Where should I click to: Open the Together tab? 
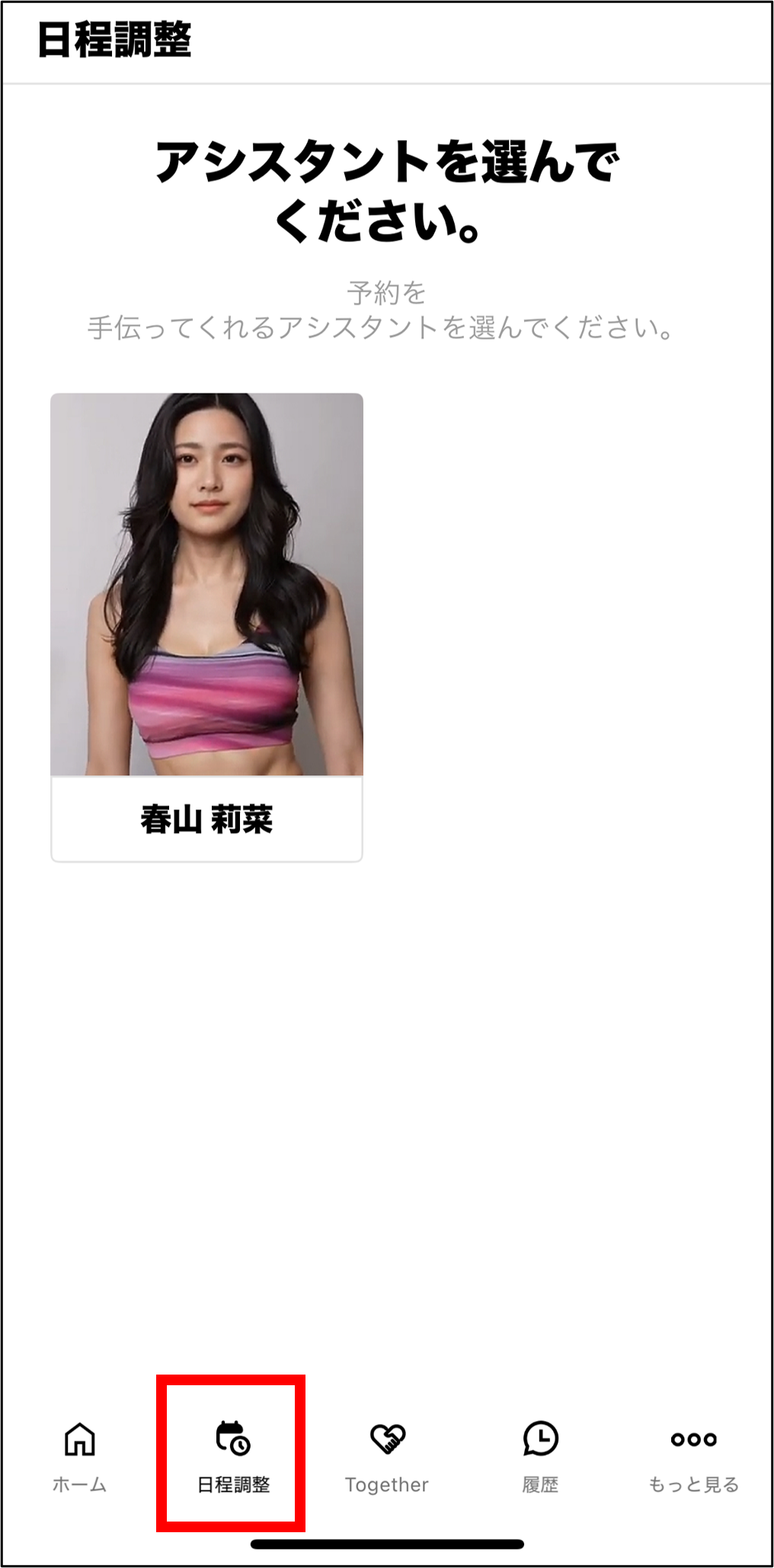(387, 1455)
